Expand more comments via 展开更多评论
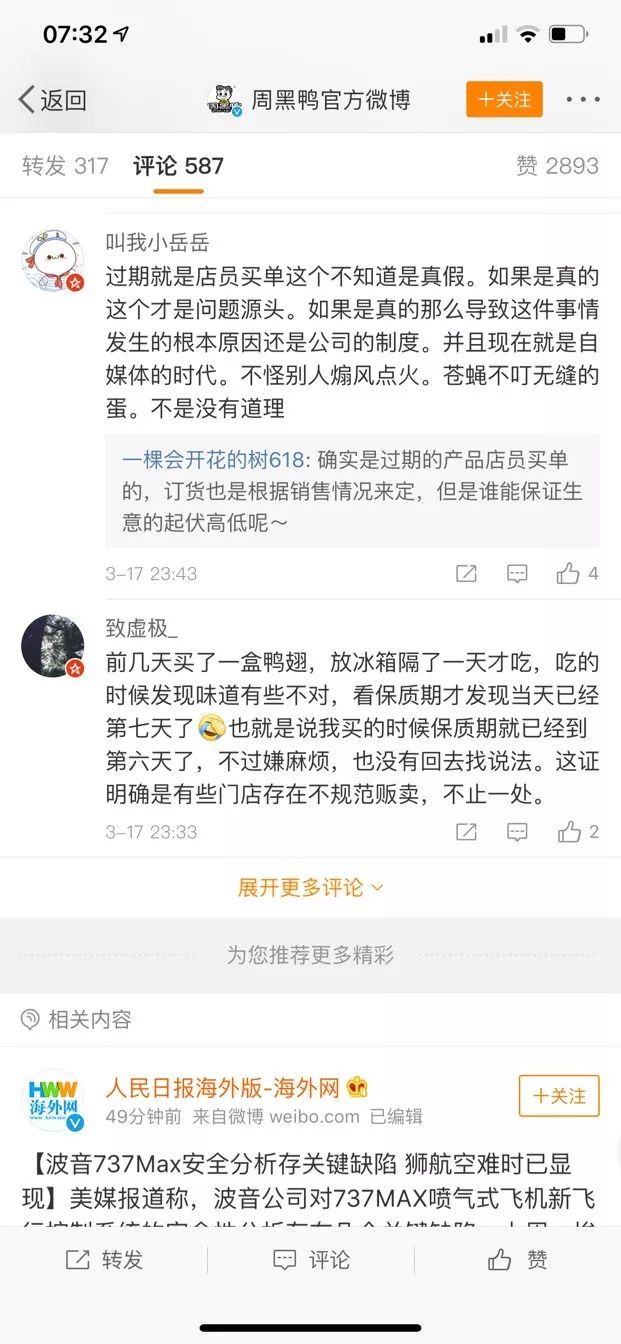 [x=310, y=887]
